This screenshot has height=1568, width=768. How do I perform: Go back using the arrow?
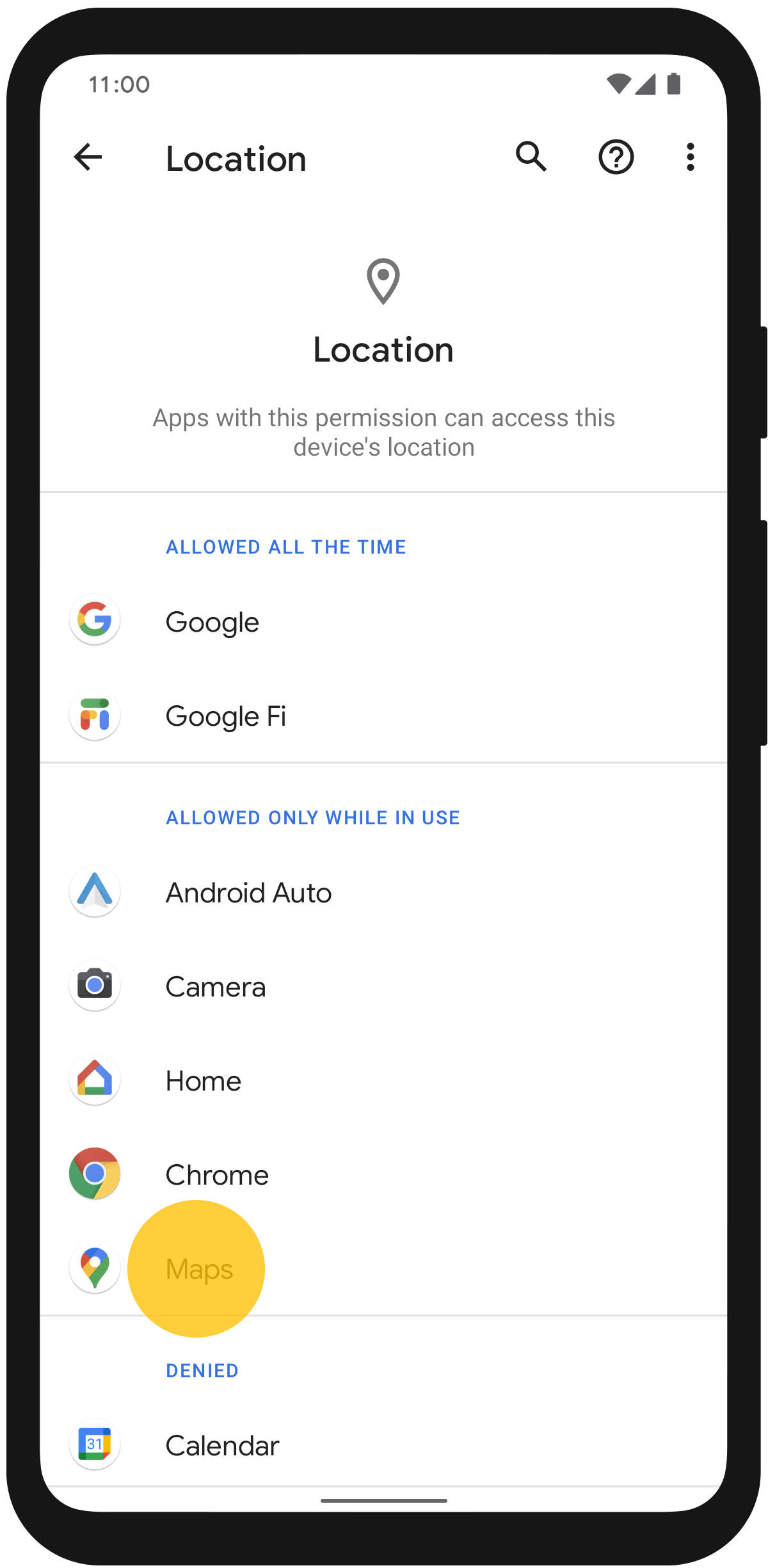[x=88, y=157]
